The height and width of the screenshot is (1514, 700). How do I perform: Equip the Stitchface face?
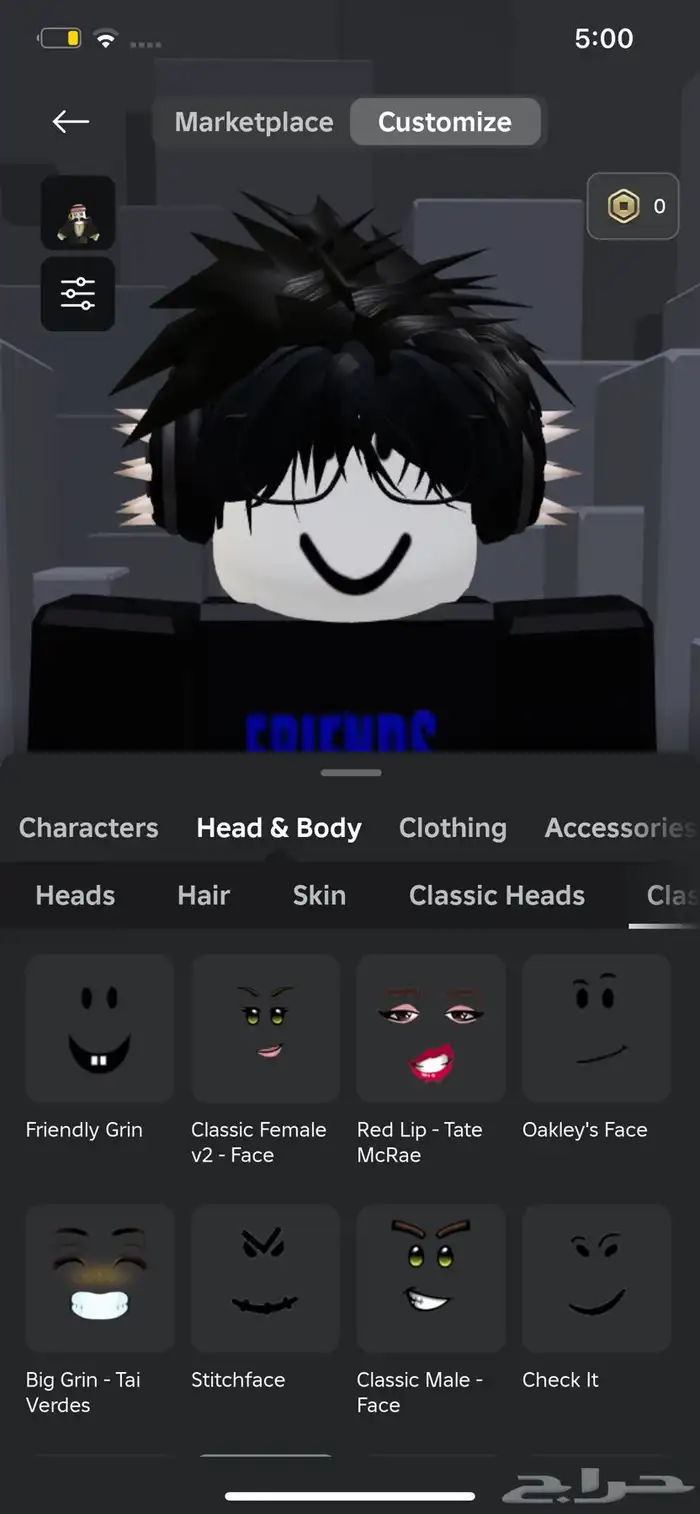click(x=265, y=1278)
